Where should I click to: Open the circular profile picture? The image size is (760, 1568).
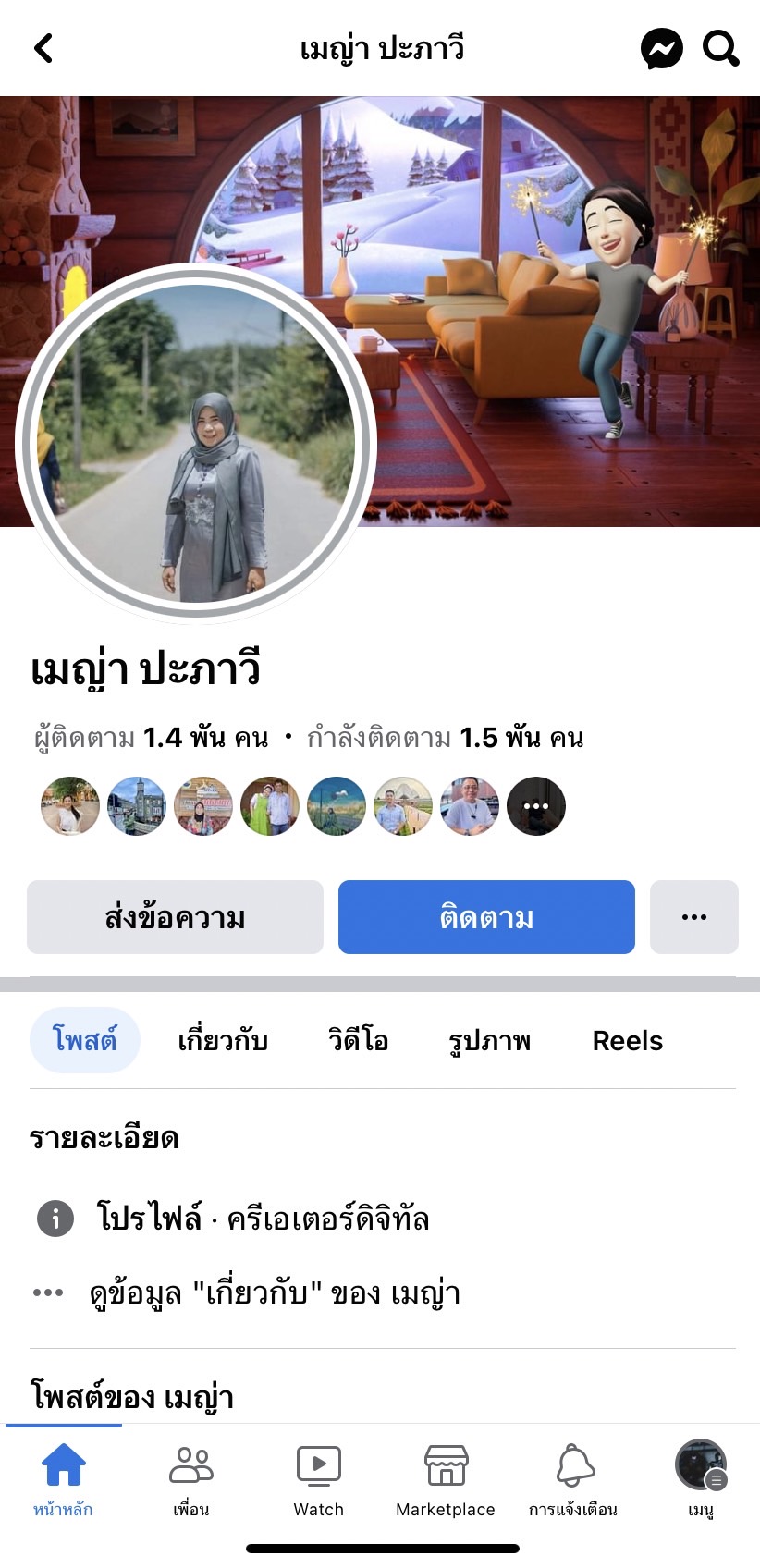[194, 444]
